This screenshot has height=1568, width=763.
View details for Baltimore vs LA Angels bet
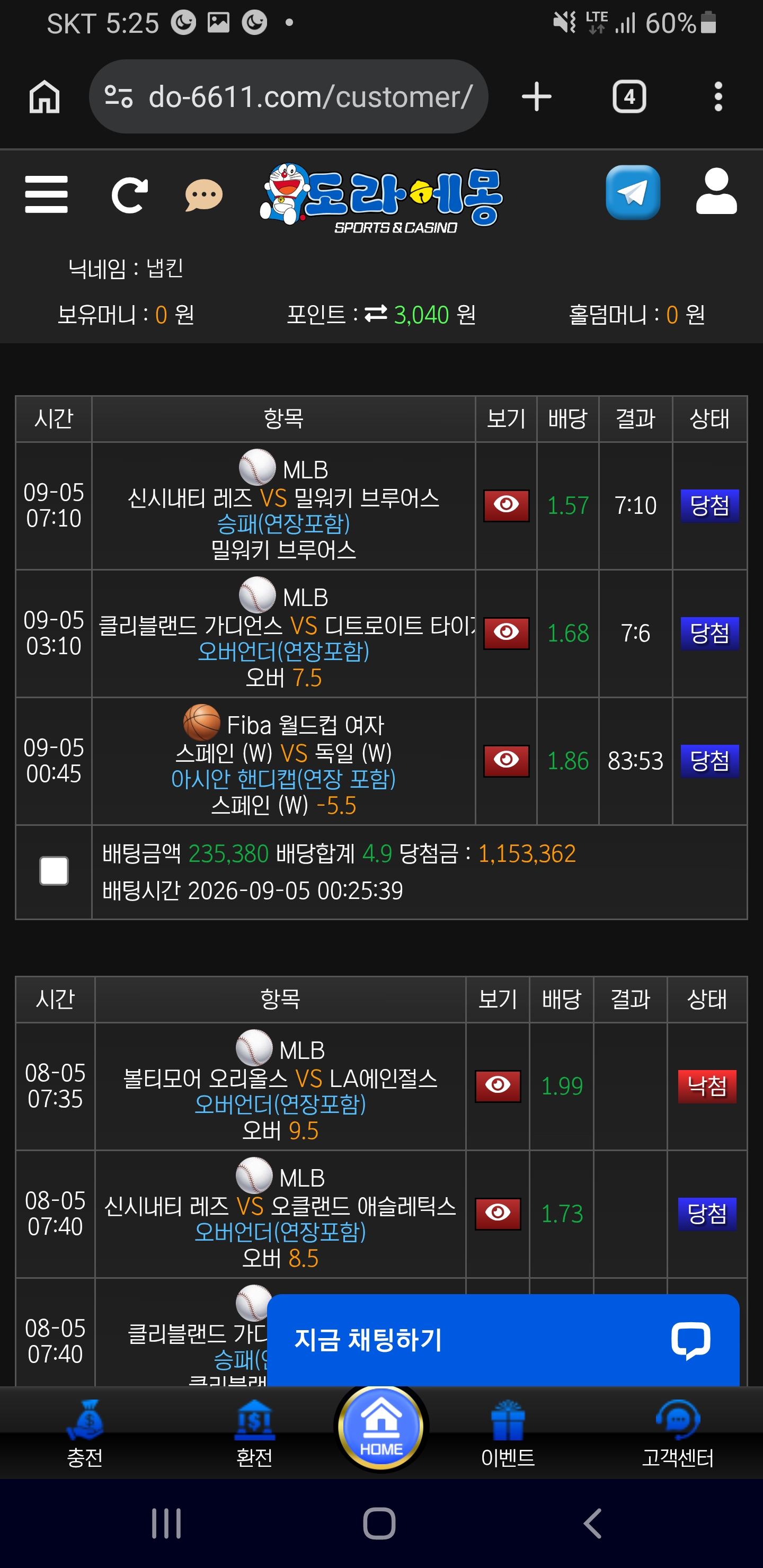point(498,1086)
